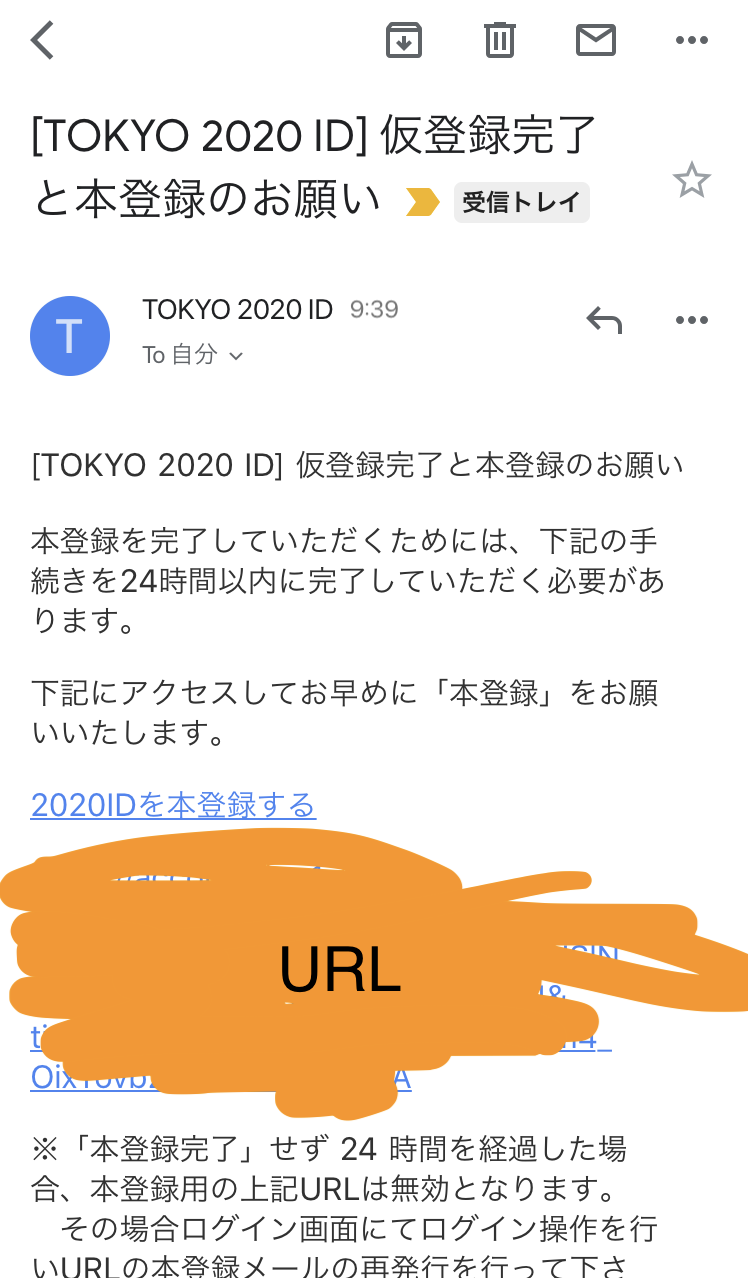Star this TOKYO 2020 ID email
Screen dimensions: 748x1278
691,181
